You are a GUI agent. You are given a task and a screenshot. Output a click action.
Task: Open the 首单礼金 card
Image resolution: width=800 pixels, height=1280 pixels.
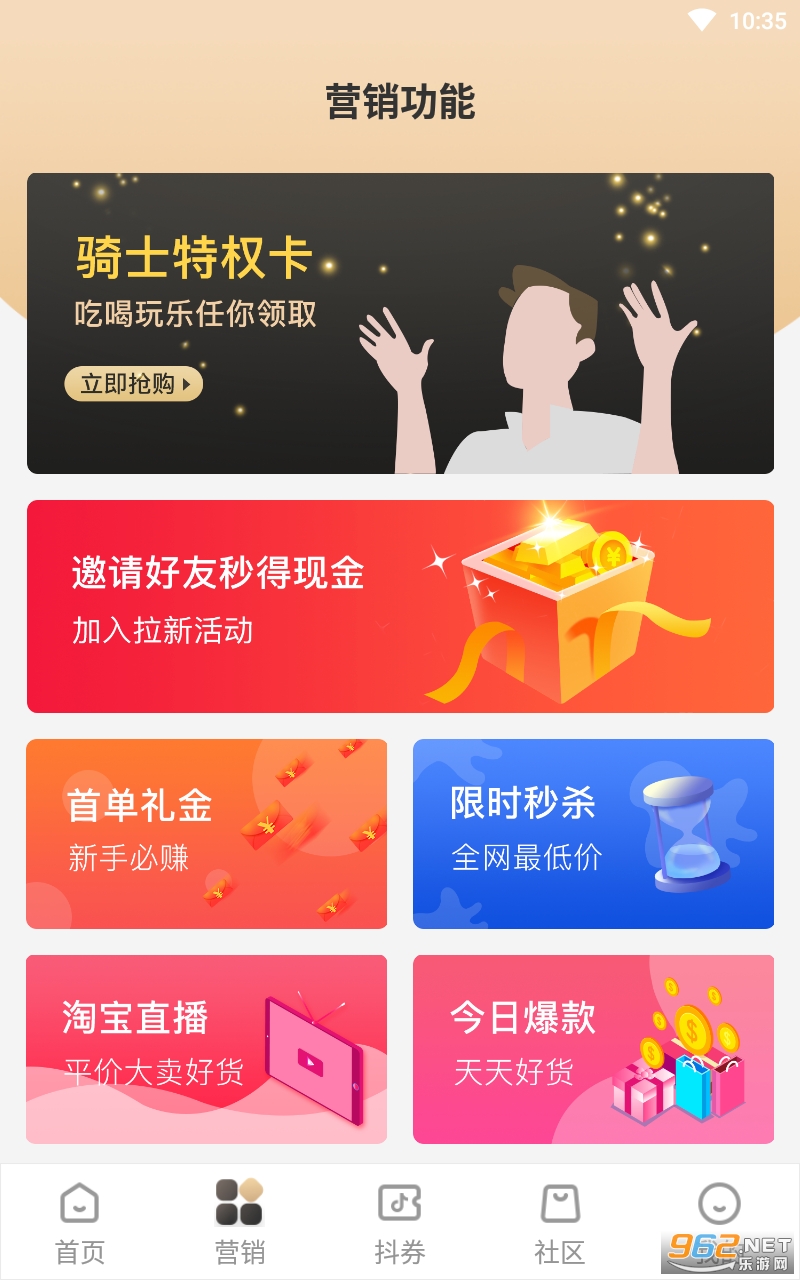click(x=206, y=834)
